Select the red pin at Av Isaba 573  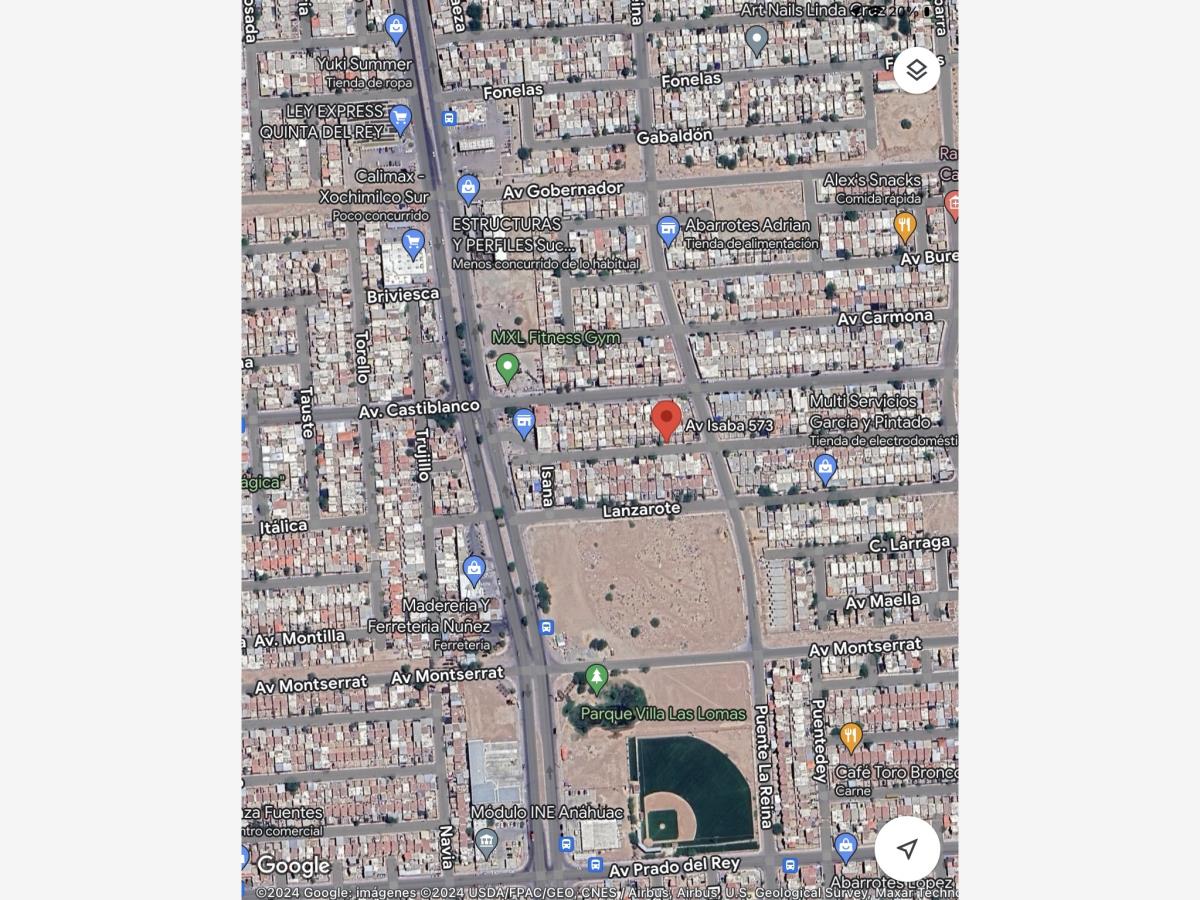(666, 420)
